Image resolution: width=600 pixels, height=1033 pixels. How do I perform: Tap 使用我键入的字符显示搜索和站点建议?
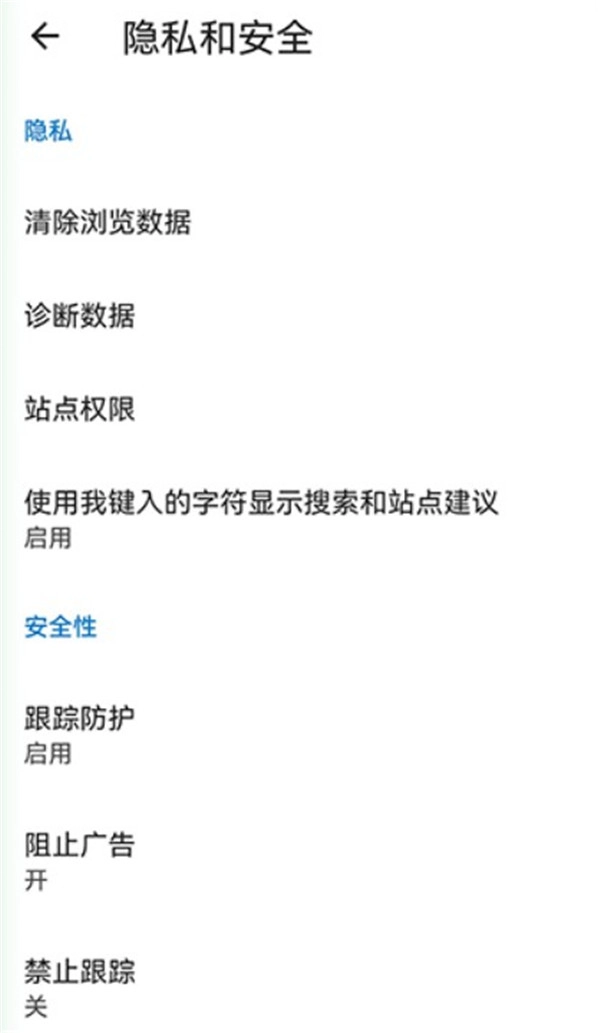(300, 518)
